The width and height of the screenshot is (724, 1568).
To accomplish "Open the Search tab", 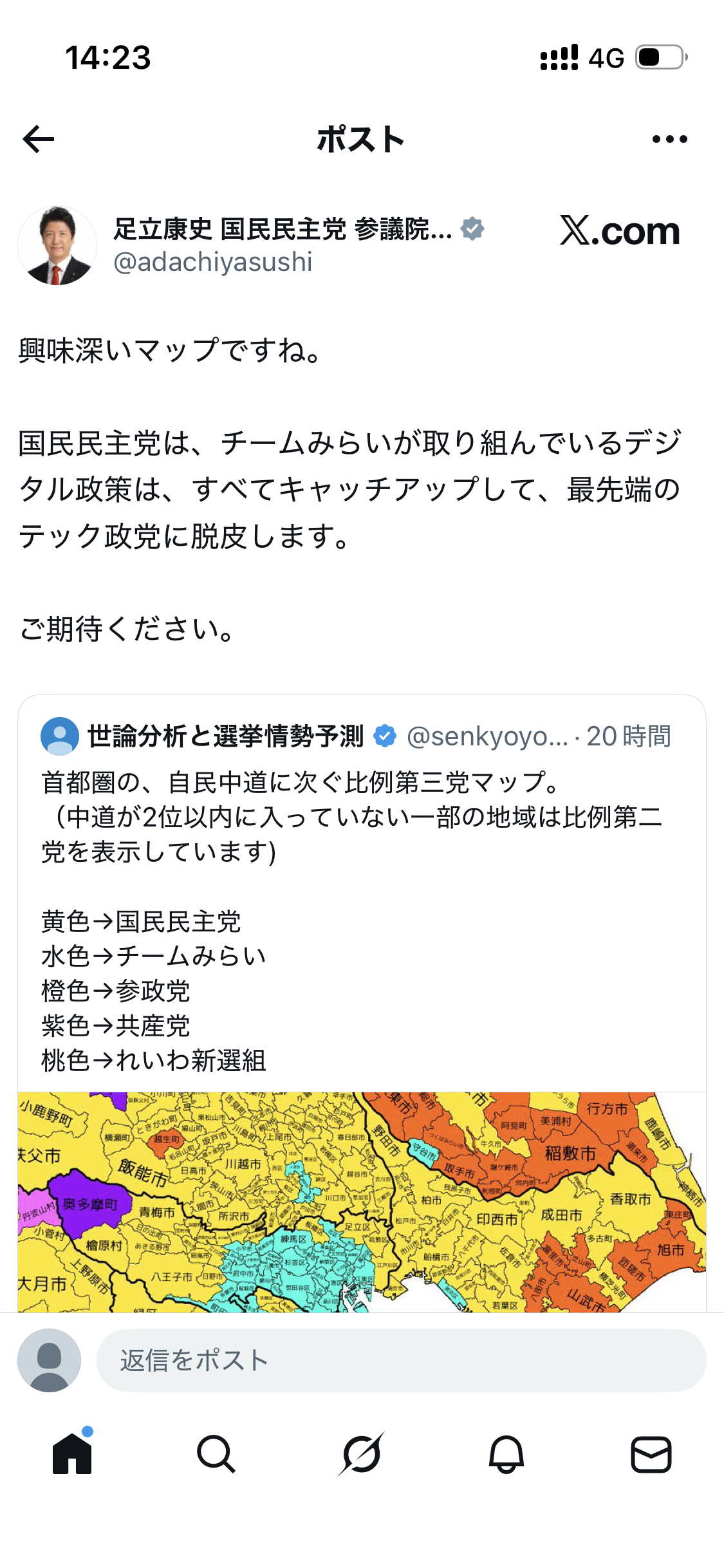I will (216, 1454).
